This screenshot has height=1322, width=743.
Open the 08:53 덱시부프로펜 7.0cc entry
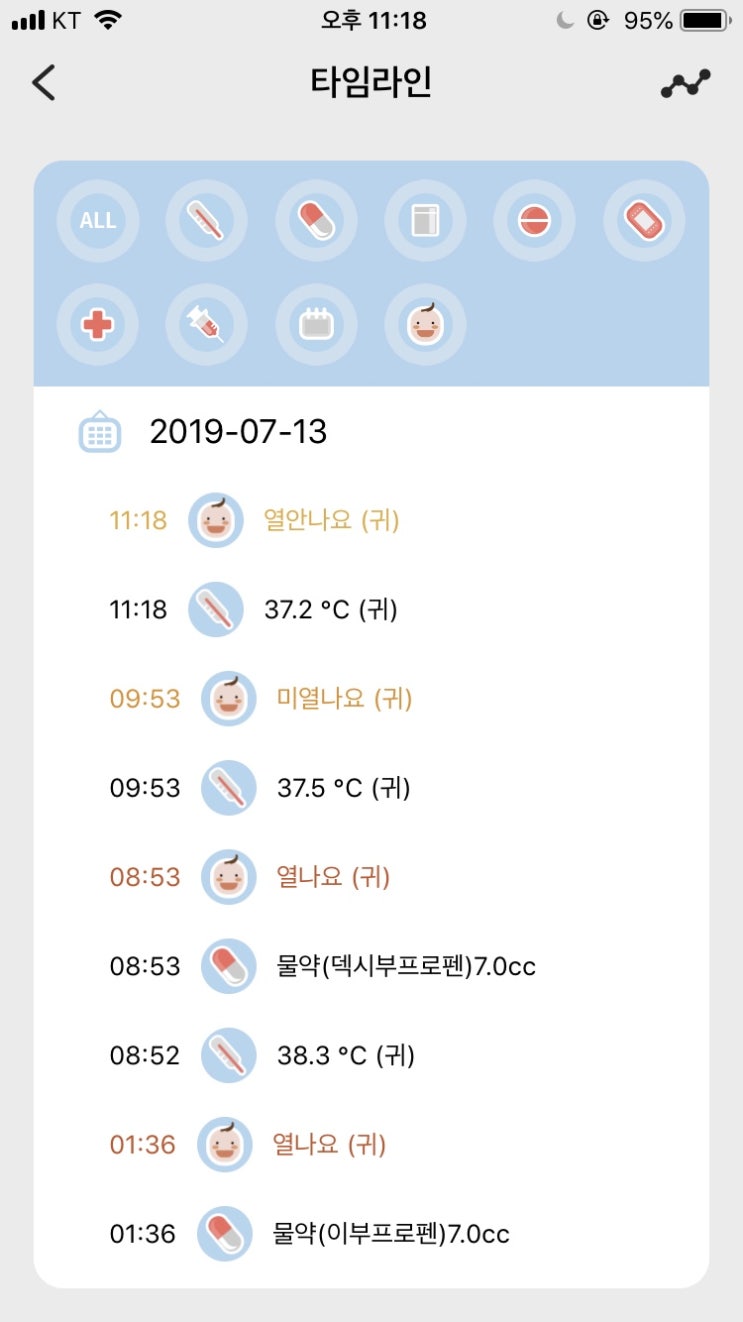(x=405, y=967)
